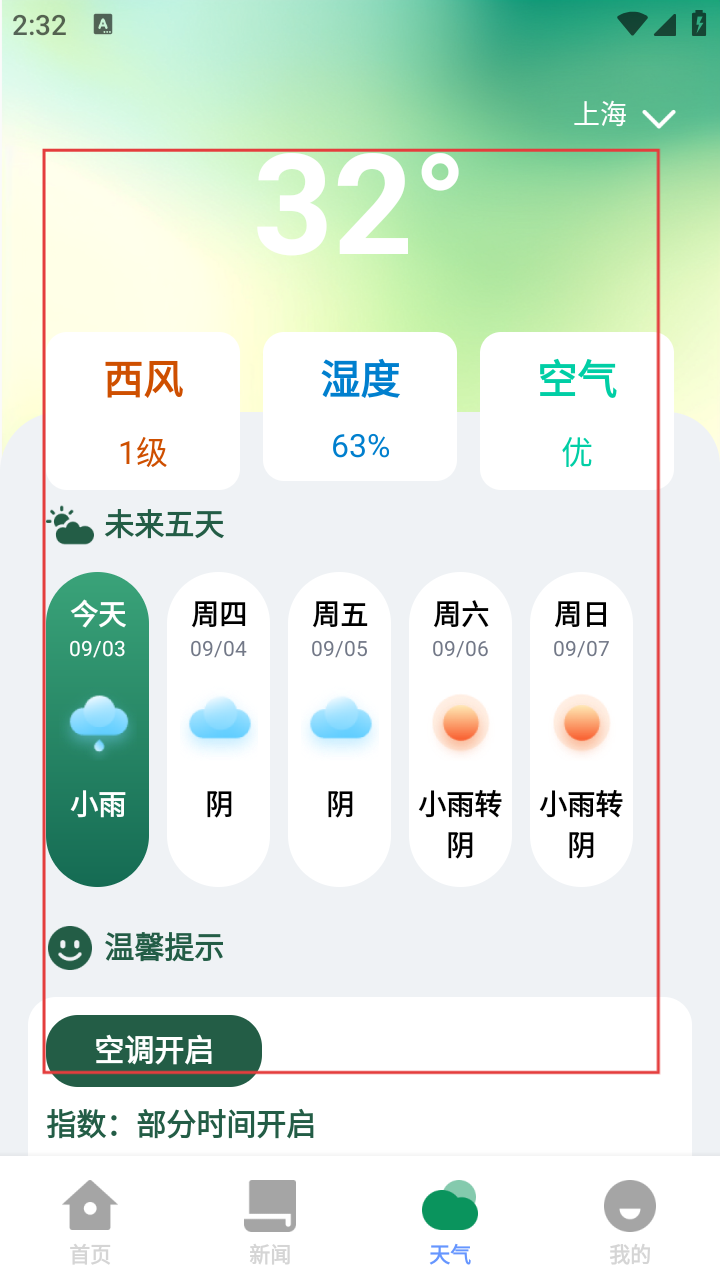
Task: Go to the 我的 tab
Action: [630, 1220]
